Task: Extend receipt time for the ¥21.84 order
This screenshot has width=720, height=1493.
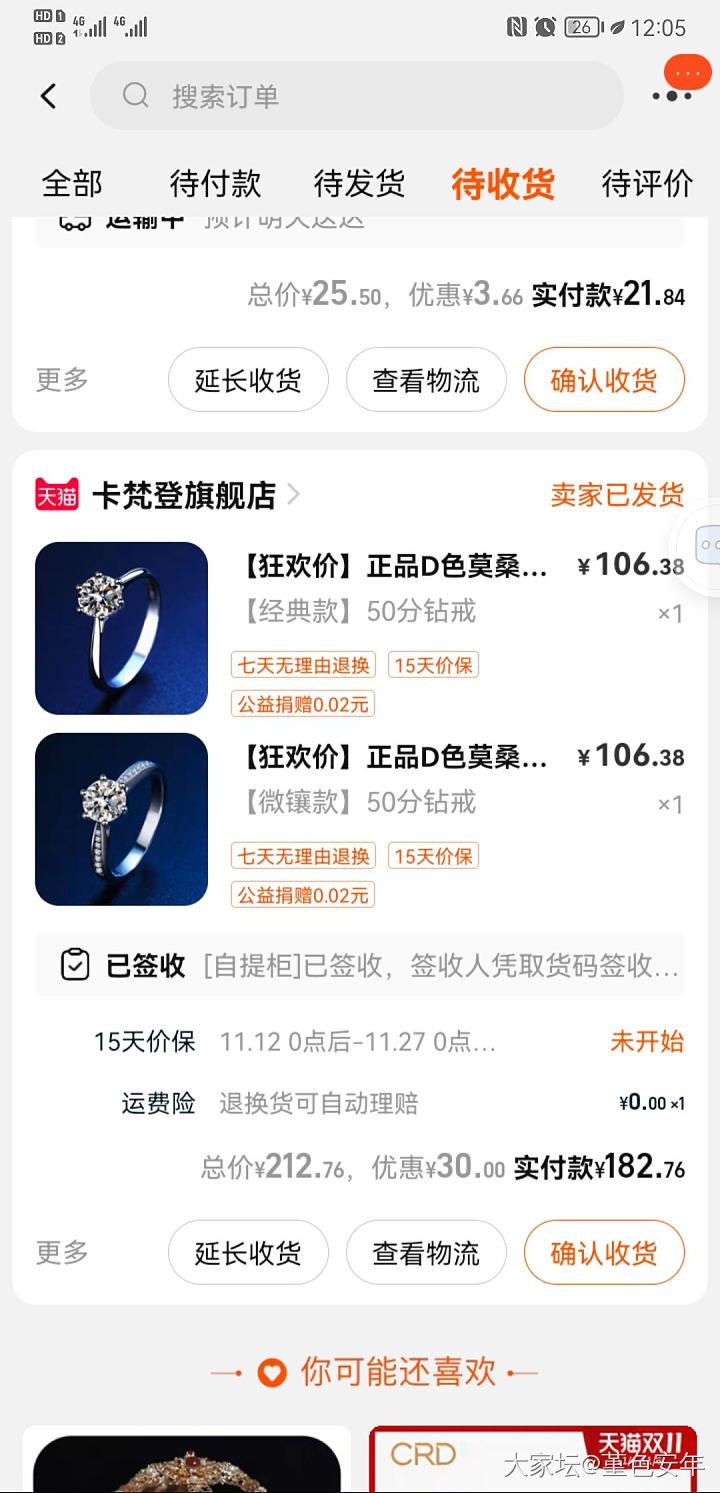Action: (248, 380)
